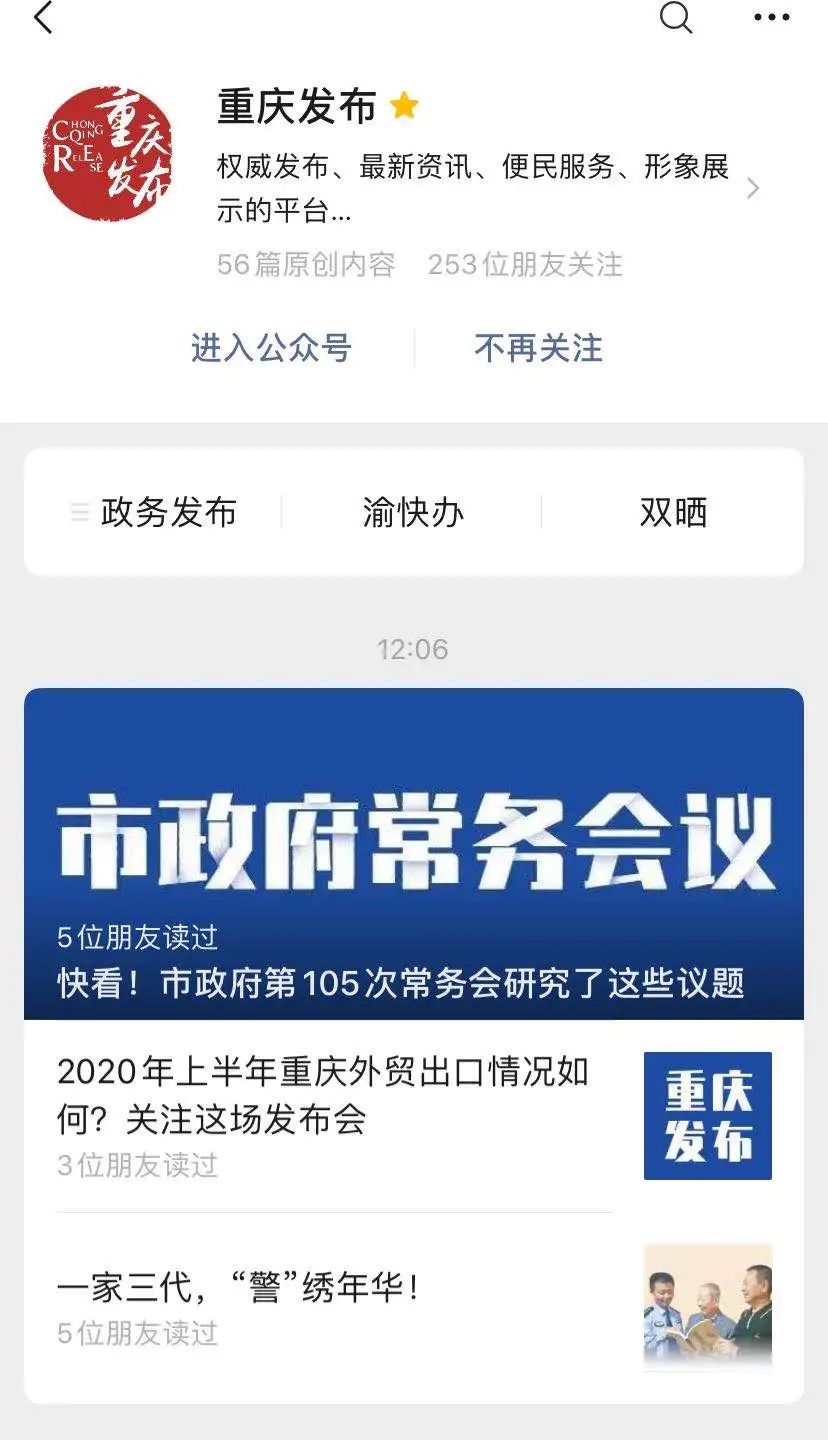Open the search magnifier icon
The height and width of the screenshot is (1440, 828).
[x=676, y=17]
